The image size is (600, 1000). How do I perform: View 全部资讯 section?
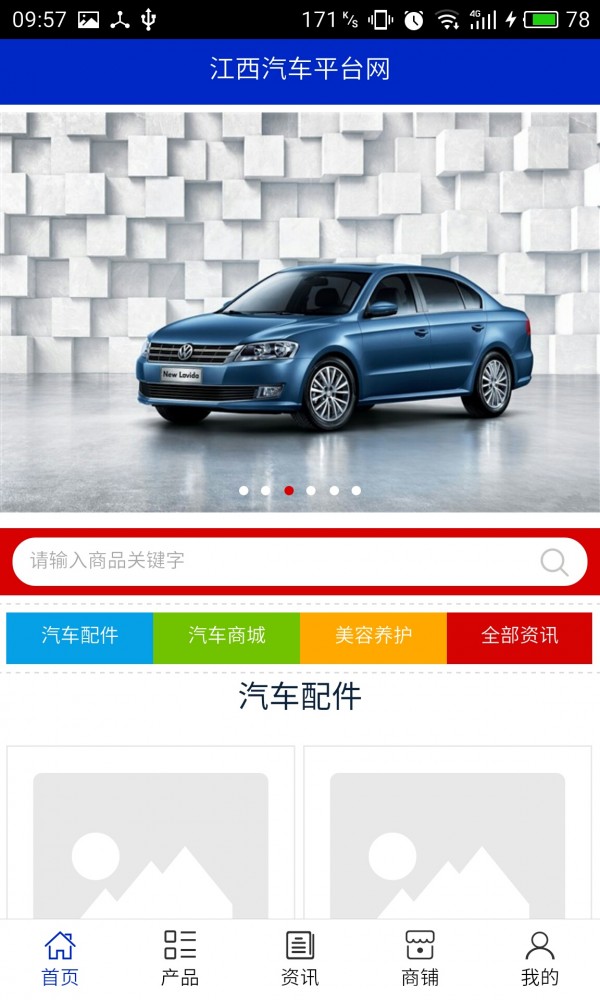[519, 637]
